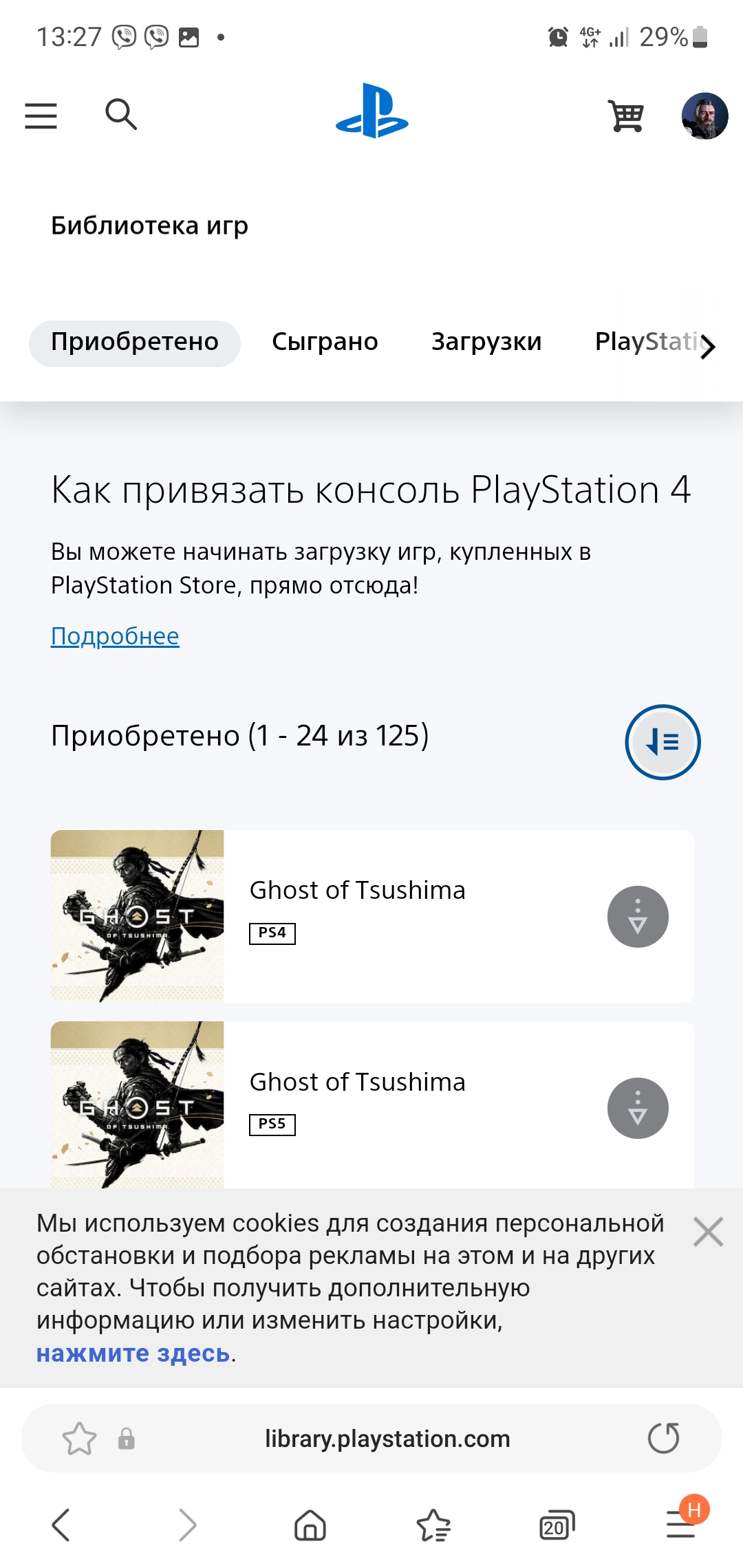Dismiss the cookies banner
This screenshot has width=743, height=1568.
tap(708, 1232)
